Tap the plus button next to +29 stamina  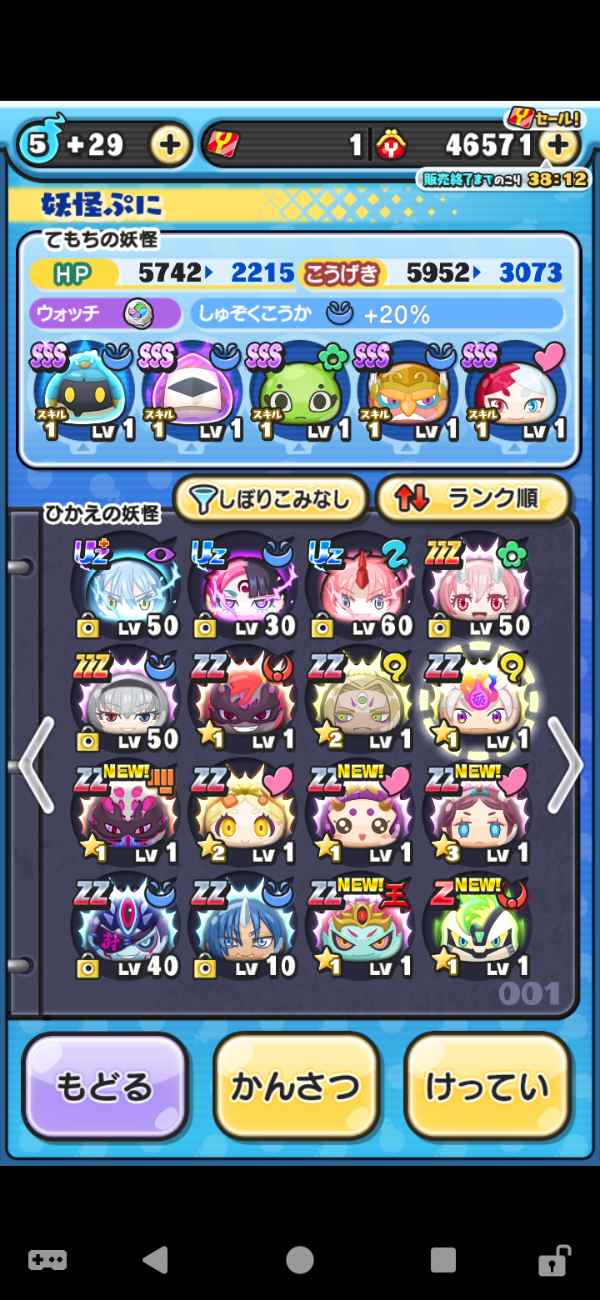point(171,146)
